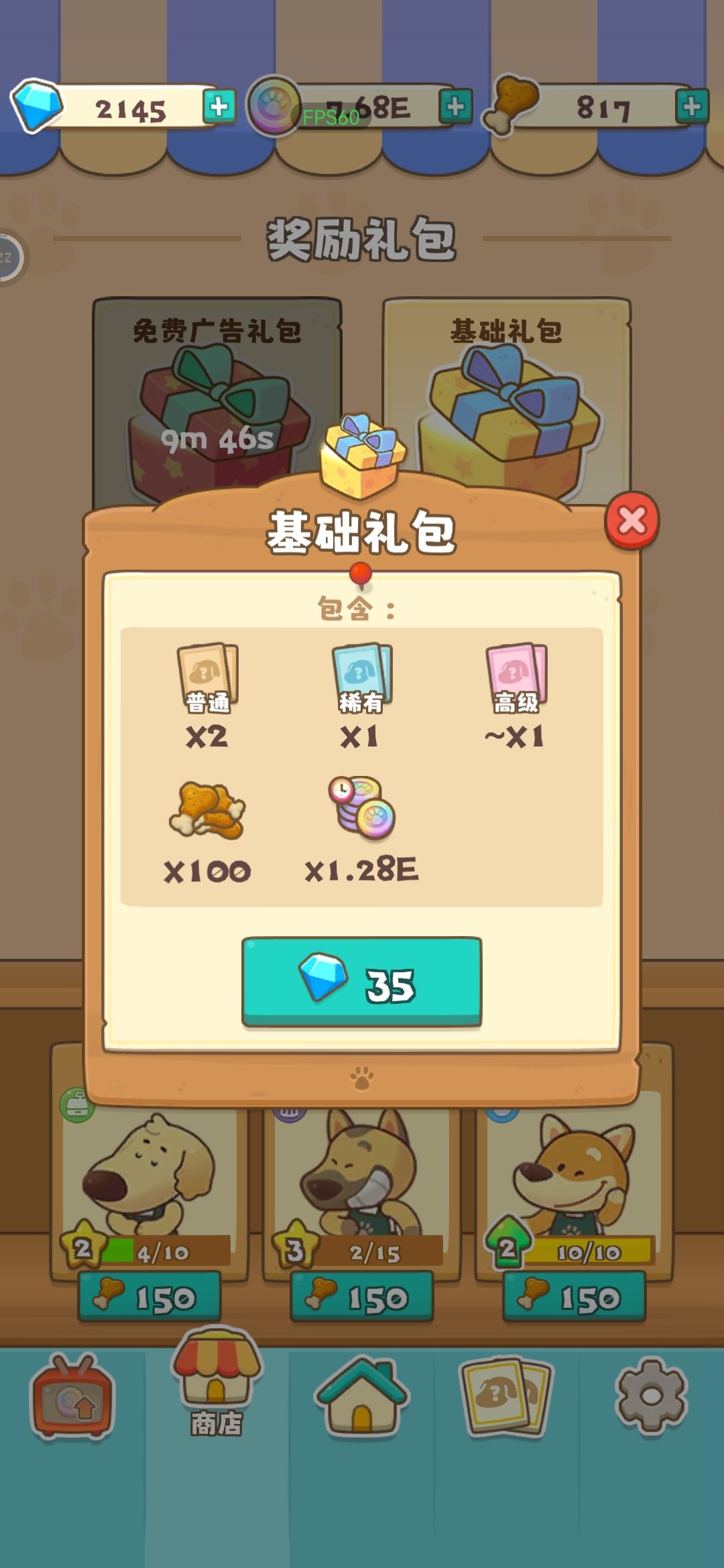Open the settings gear
The image size is (724, 1568).
tap(651, 1397)
